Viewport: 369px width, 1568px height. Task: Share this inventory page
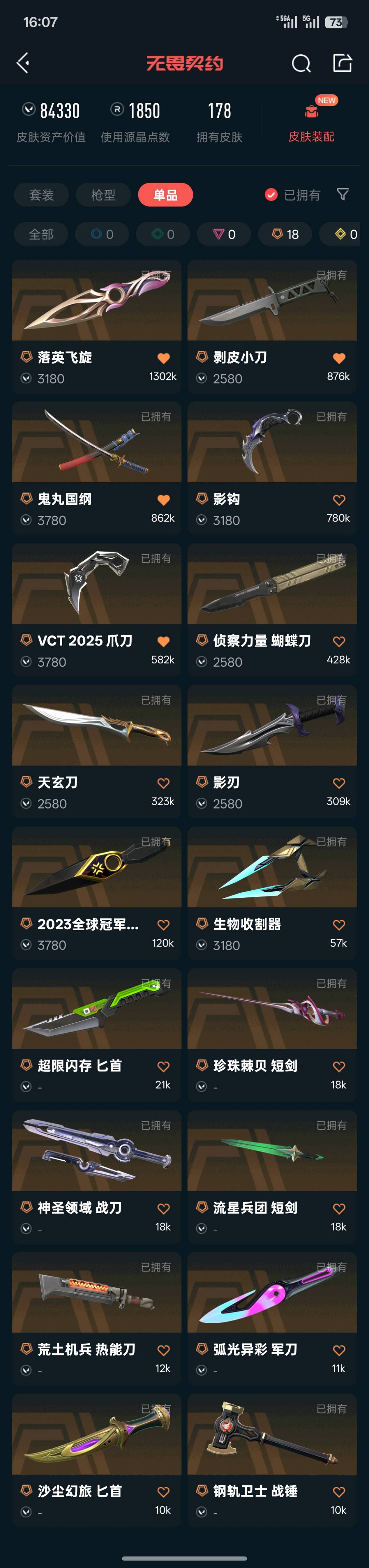[x=342, y=63]
